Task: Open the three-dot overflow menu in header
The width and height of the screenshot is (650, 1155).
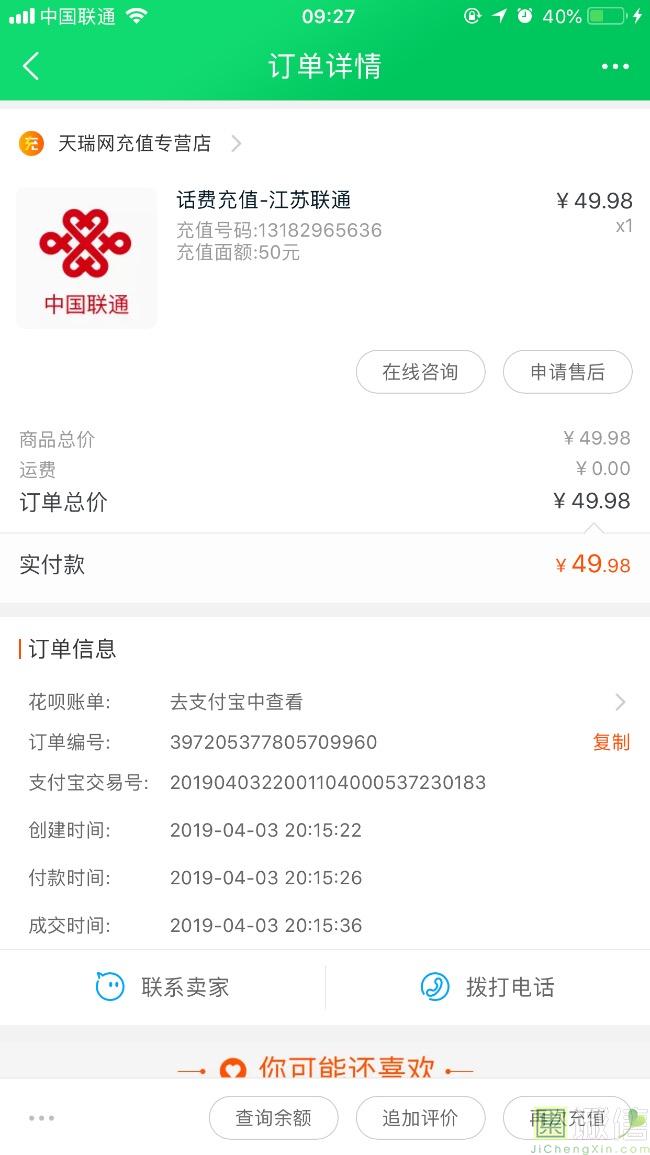Action: [x=615, y=66]
